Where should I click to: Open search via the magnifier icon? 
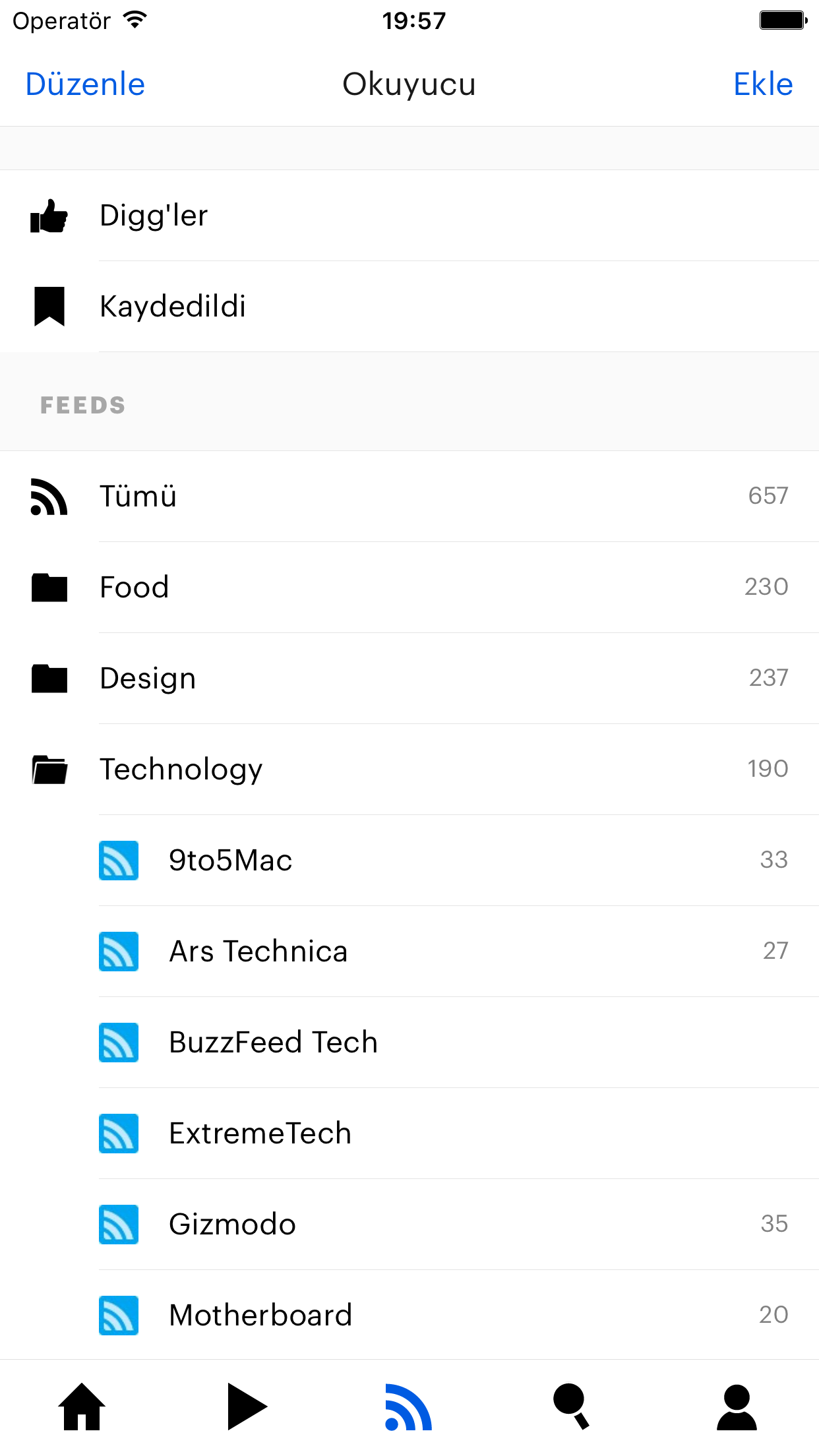pos(573,1407)
